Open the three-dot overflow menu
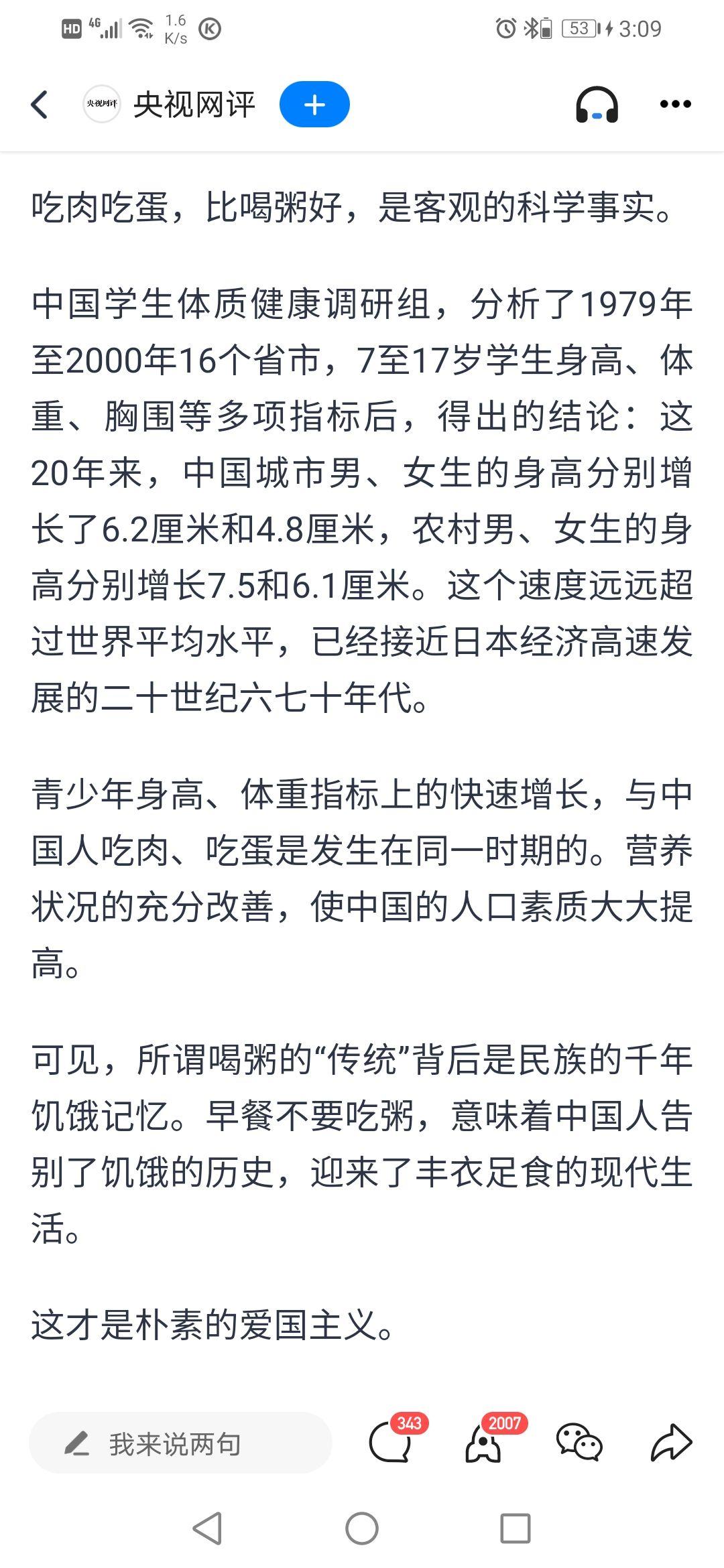 (x=675, y=104)
